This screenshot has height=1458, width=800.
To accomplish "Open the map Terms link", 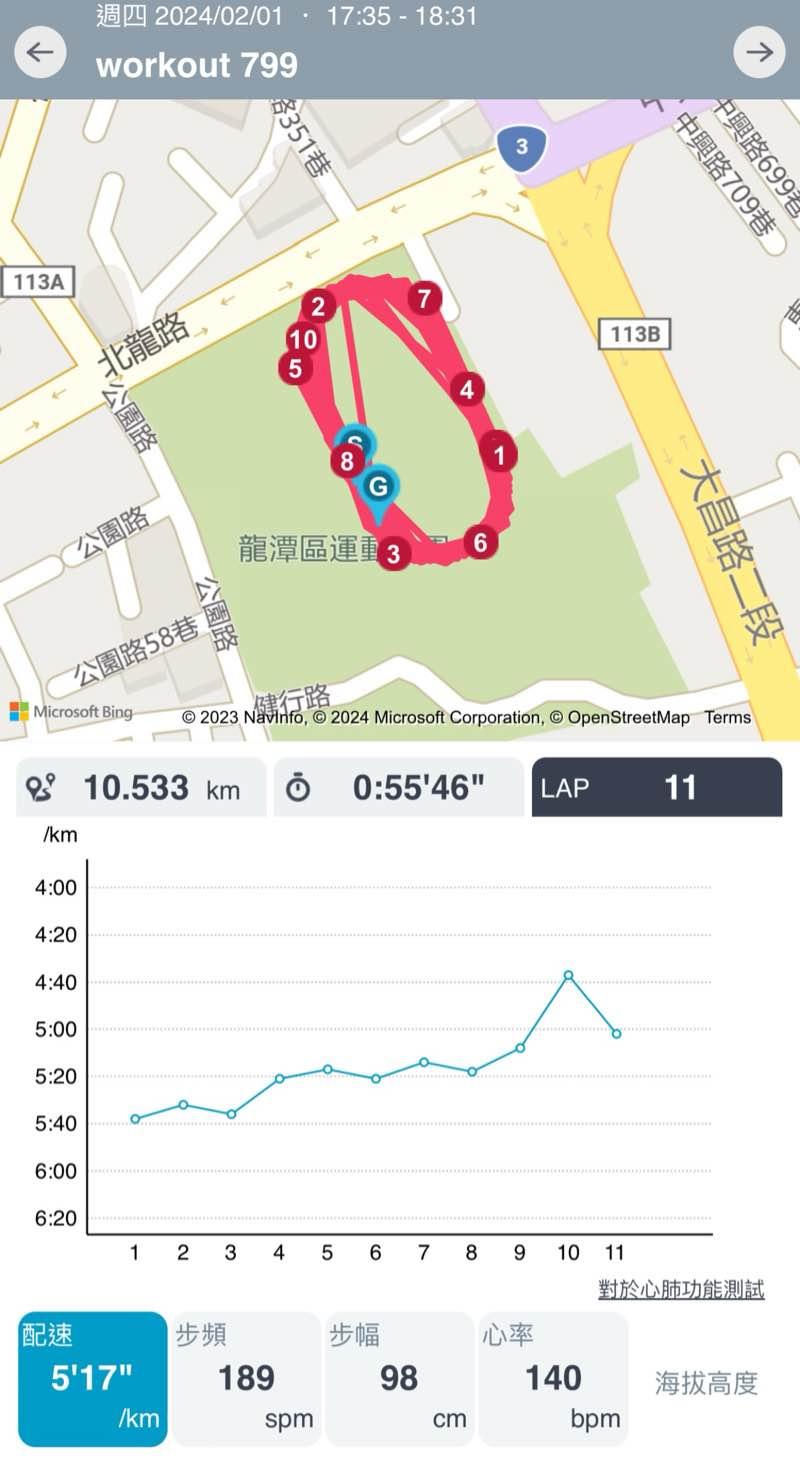I will 727,717.
